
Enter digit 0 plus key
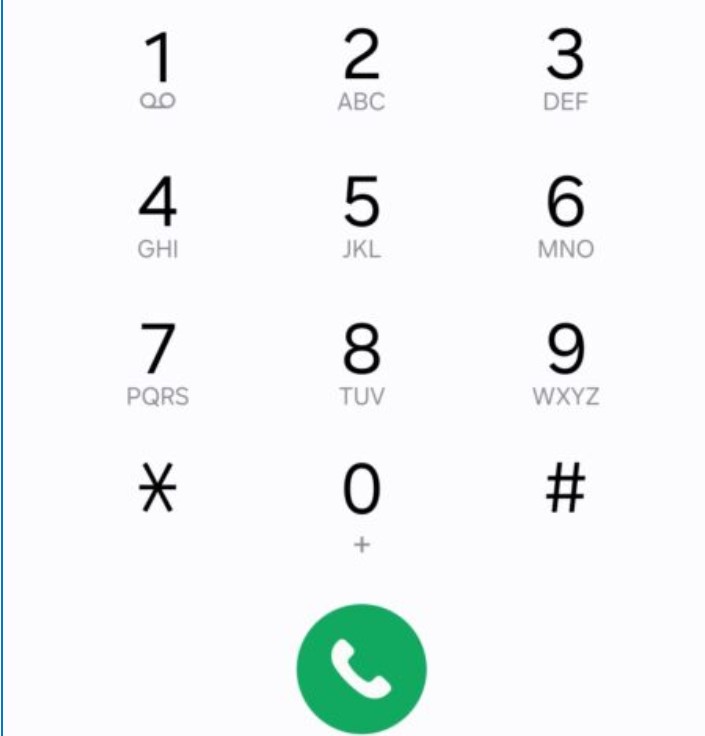coord(361,505)
